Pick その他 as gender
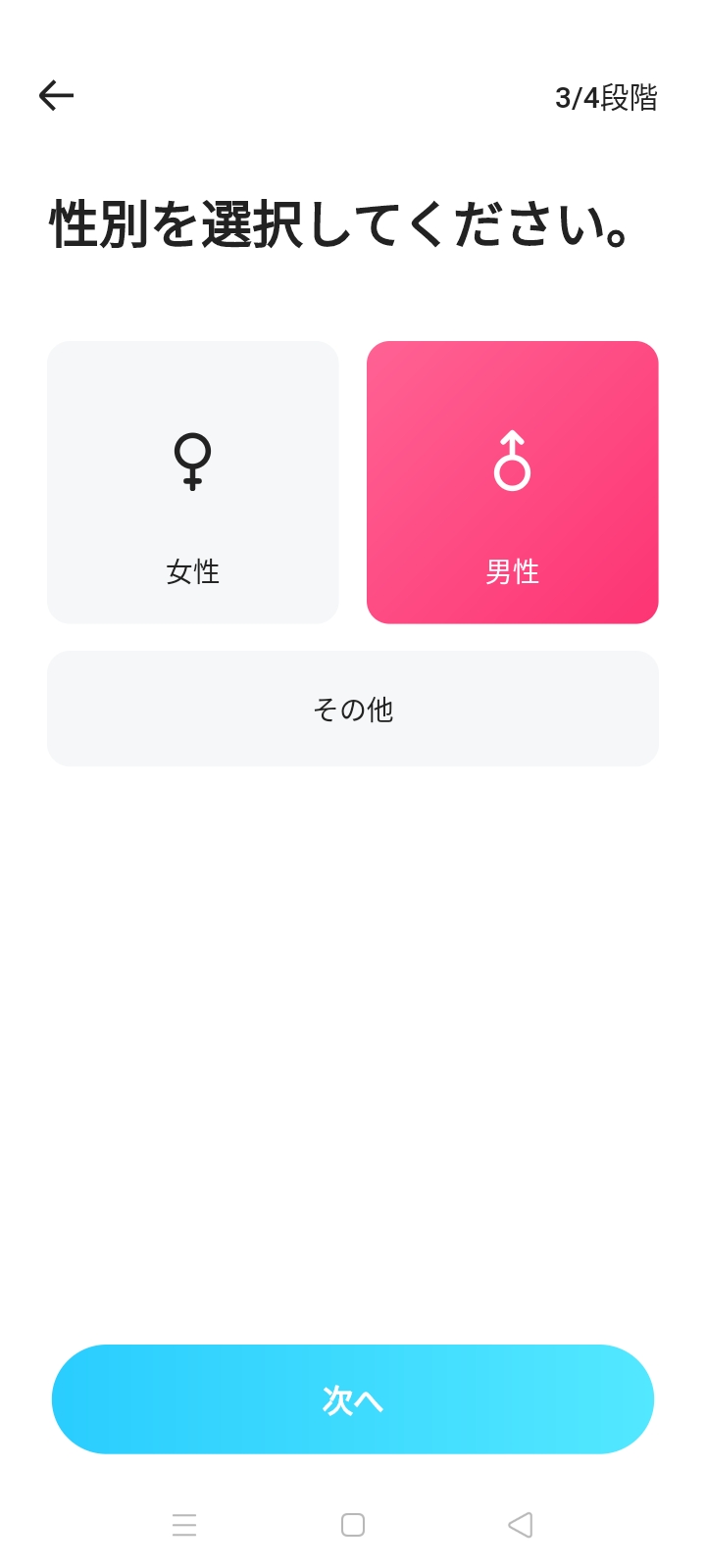The image size is (706, 1568). click(353, 709)
